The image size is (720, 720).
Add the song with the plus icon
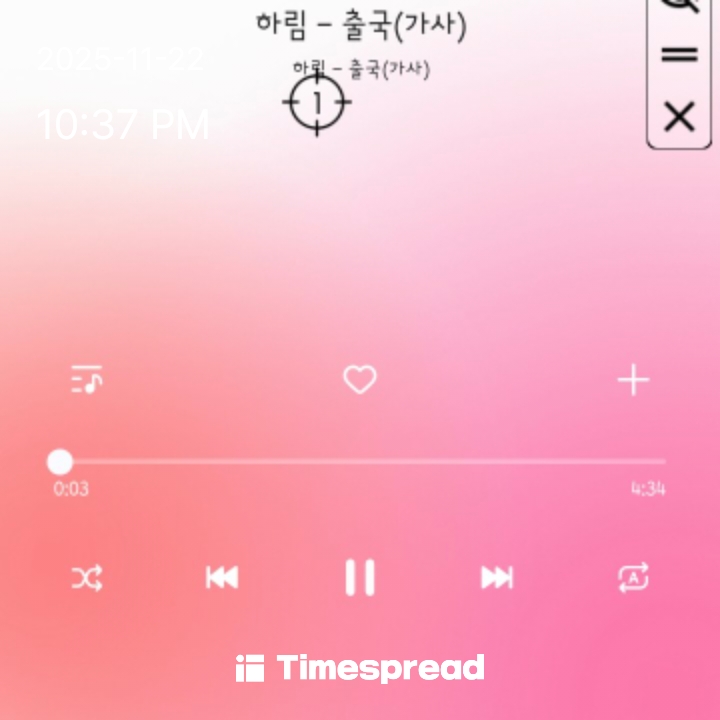[x=633, y=380]
